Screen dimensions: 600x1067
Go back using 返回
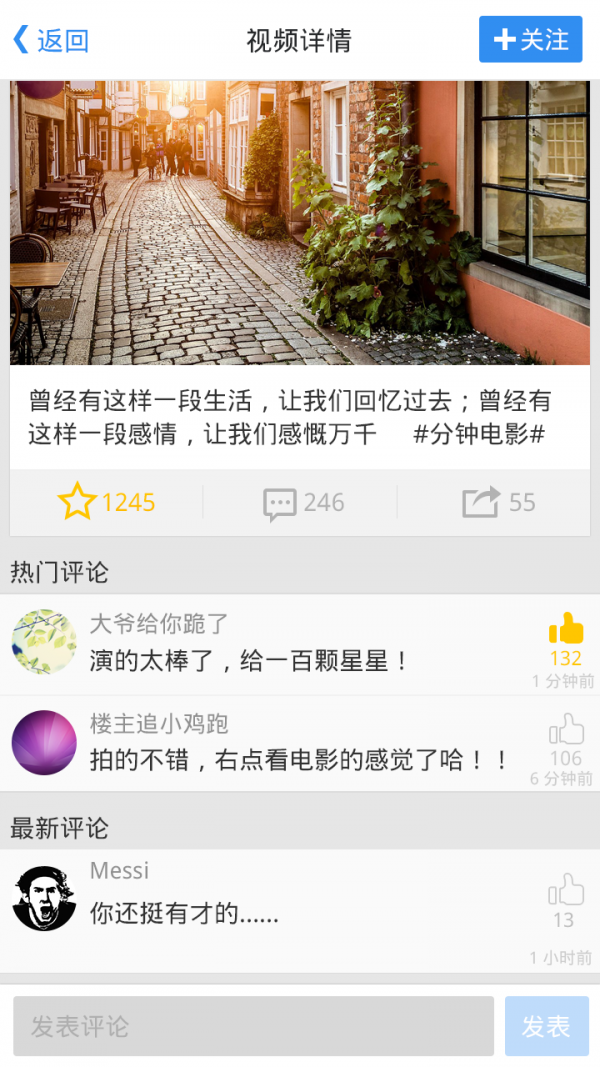point(50,40)
